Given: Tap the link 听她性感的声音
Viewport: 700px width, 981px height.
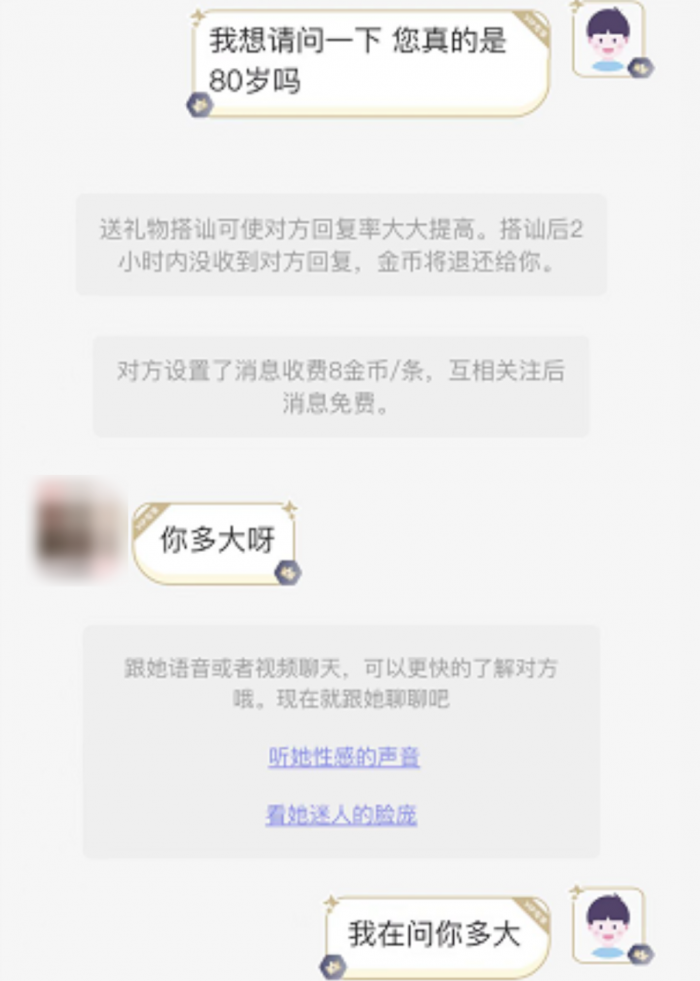Looking at the screenshot, I should [343, 757].
